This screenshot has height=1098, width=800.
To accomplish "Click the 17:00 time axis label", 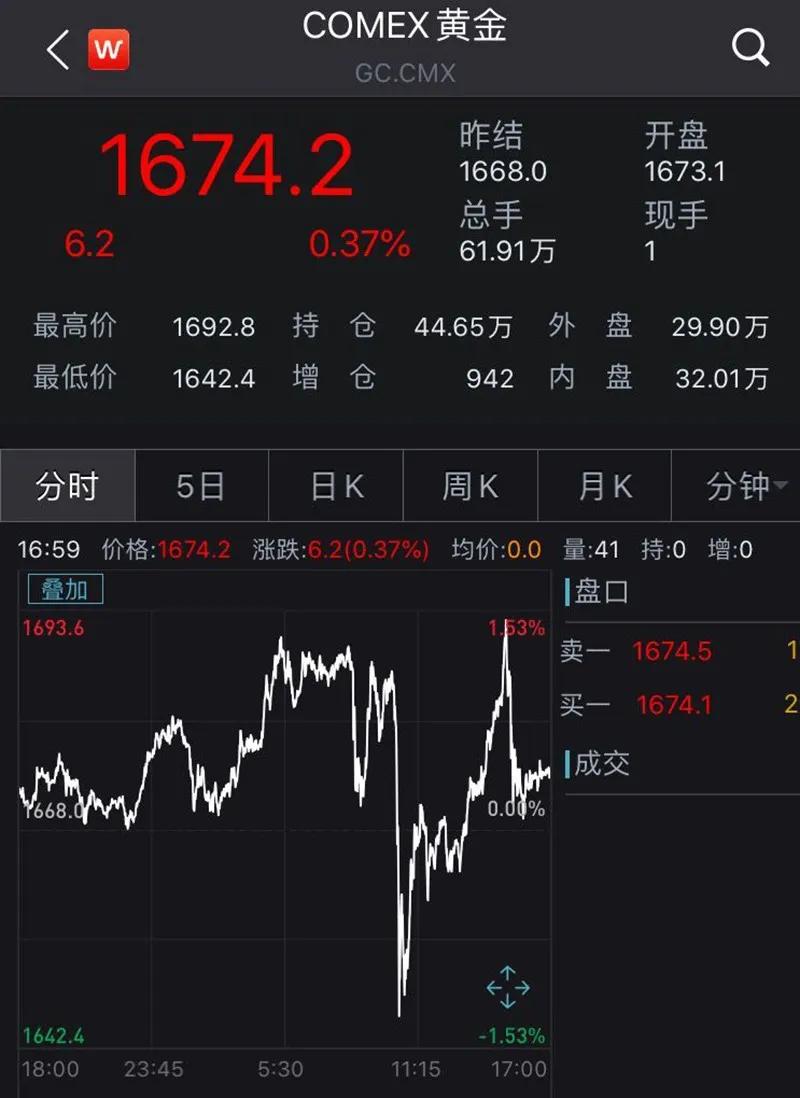I will (x=515, y=1069).
